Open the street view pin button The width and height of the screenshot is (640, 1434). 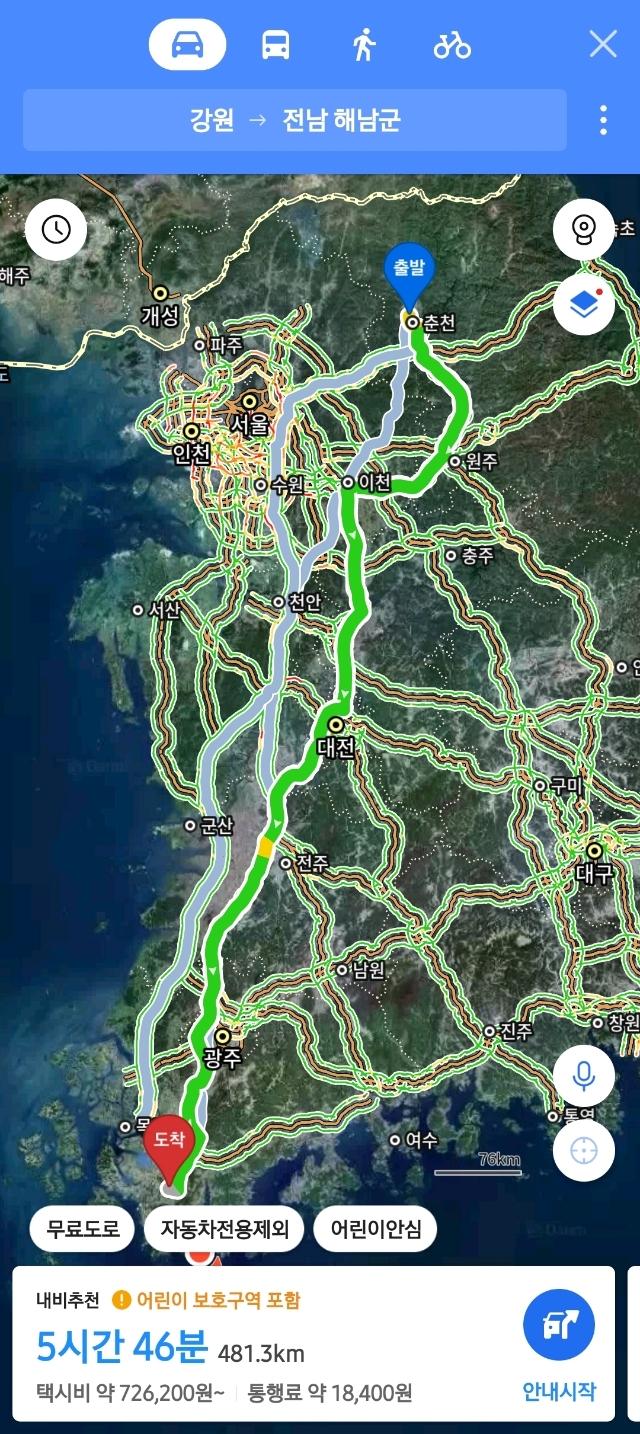tap(584, 230)
